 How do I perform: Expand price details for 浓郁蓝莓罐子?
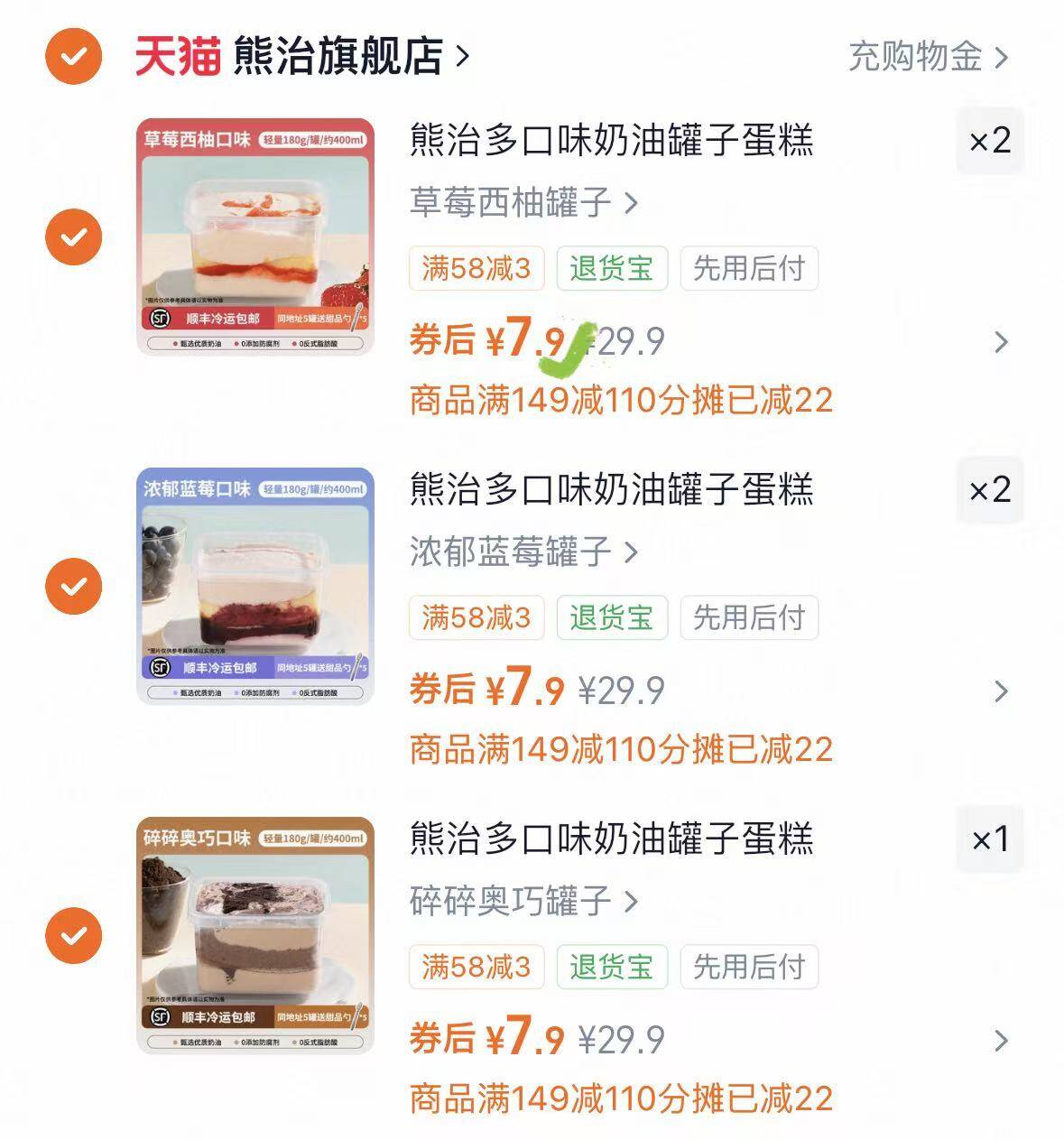click(x=1000, y=691)
